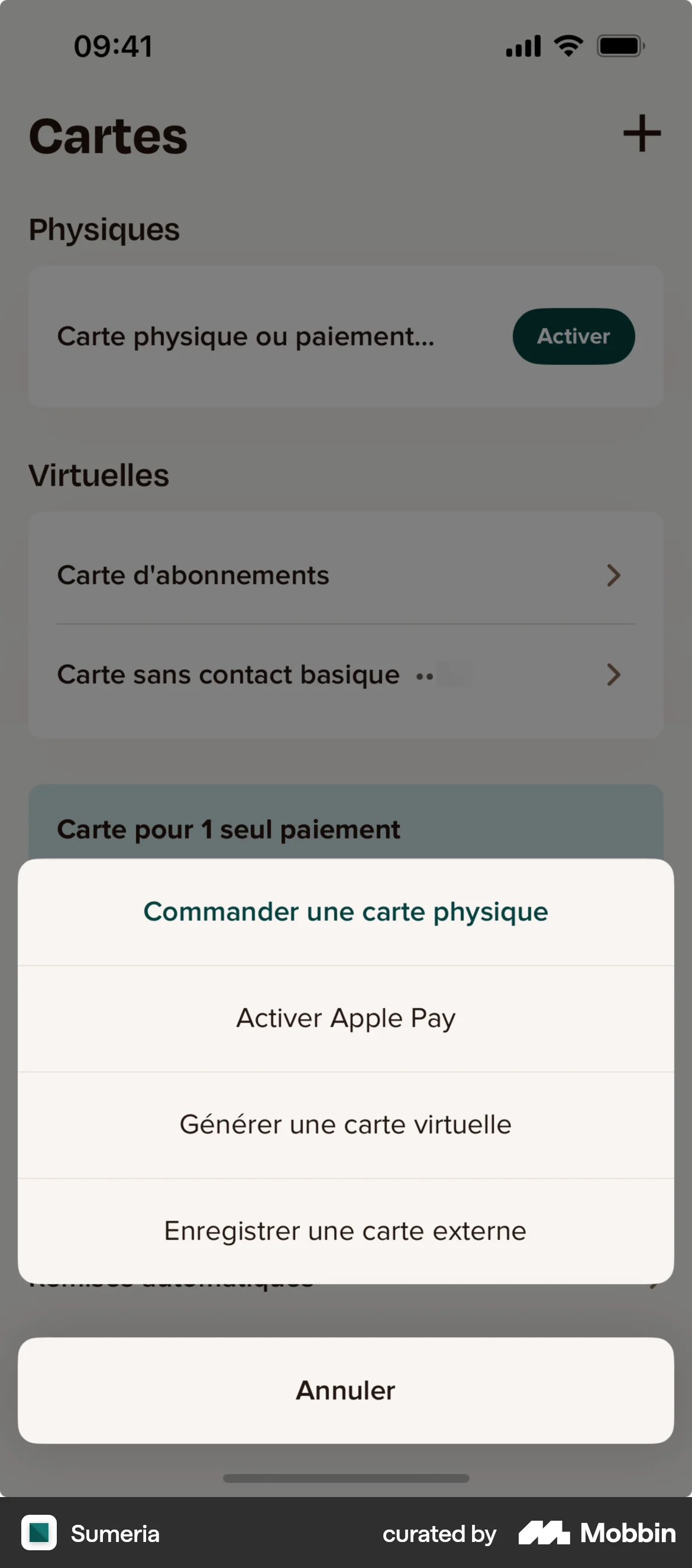Tap Annuler to dismiss the sheet
Screen dimensions: 692x1568
345,1390
